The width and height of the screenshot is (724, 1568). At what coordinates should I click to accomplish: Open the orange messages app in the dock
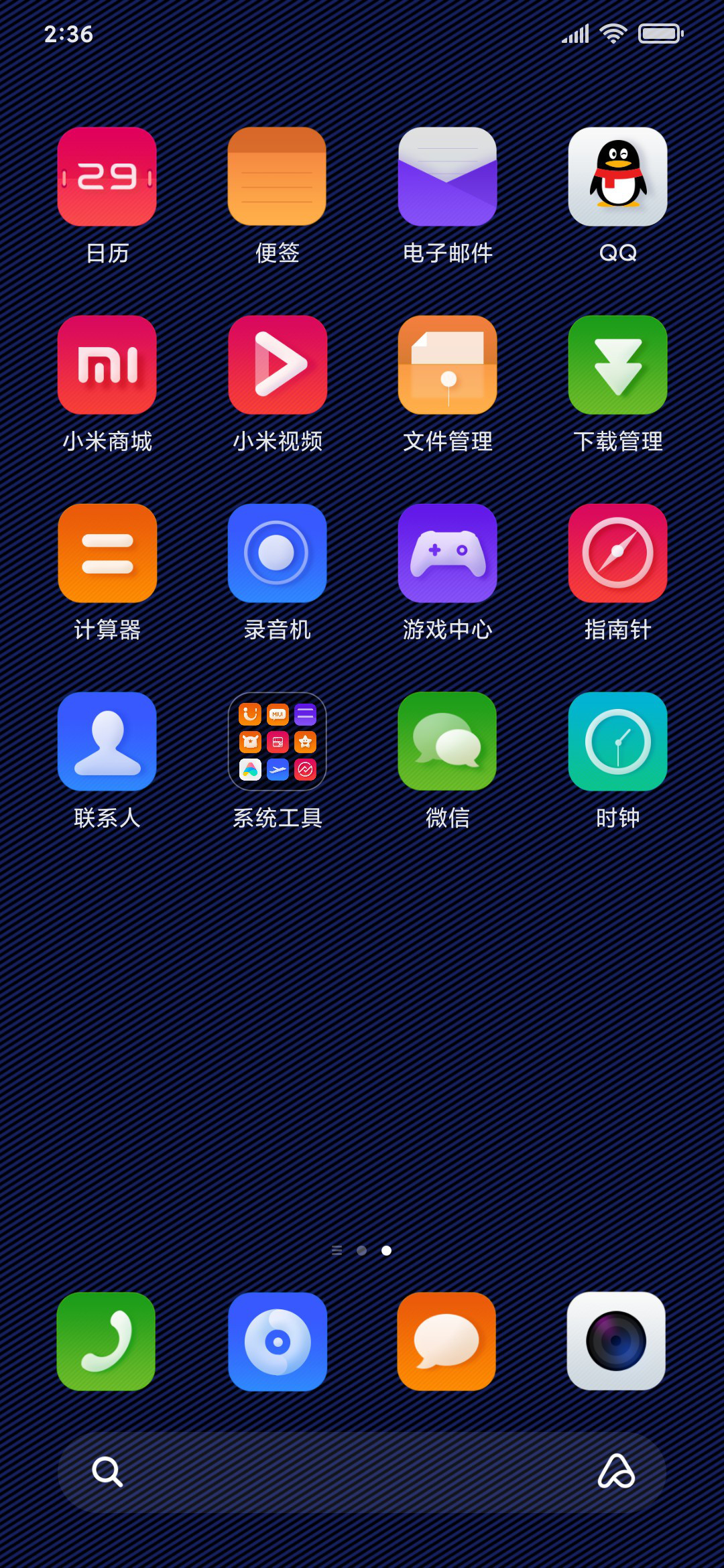446,1341
